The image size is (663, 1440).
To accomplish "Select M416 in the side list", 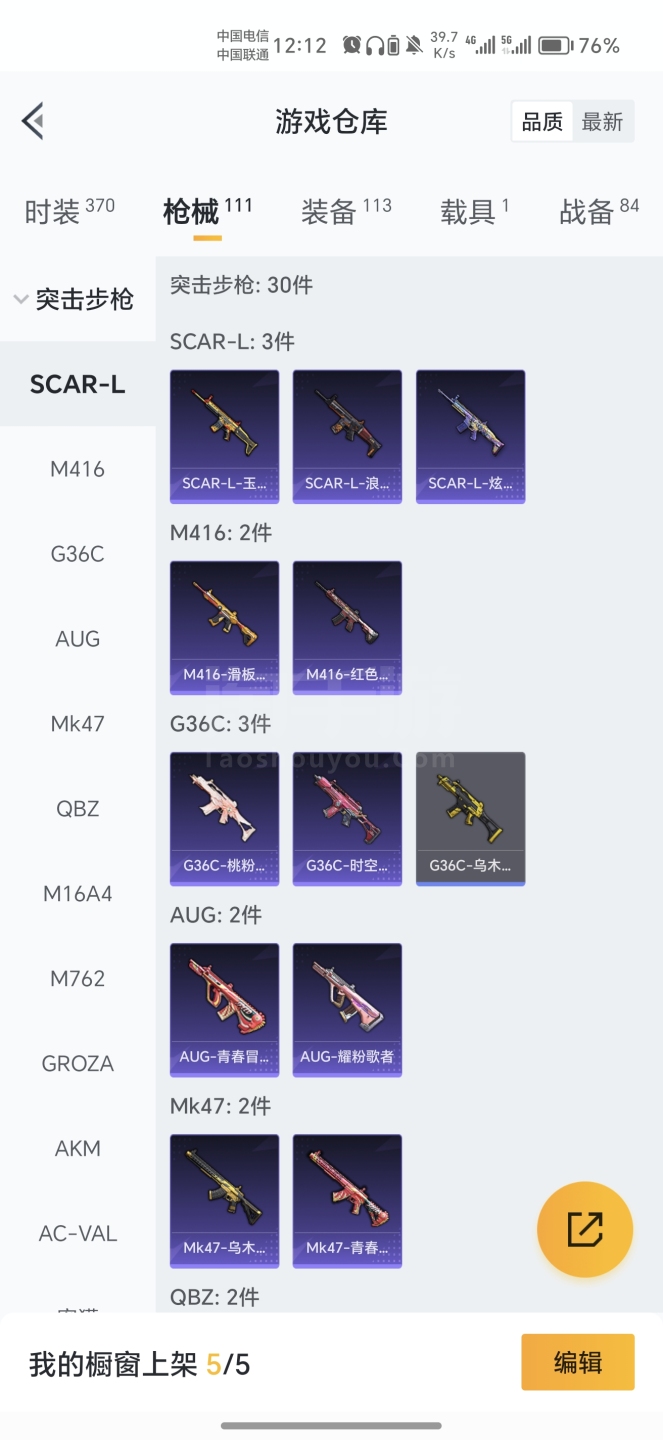I will click(x=77, y=469).
